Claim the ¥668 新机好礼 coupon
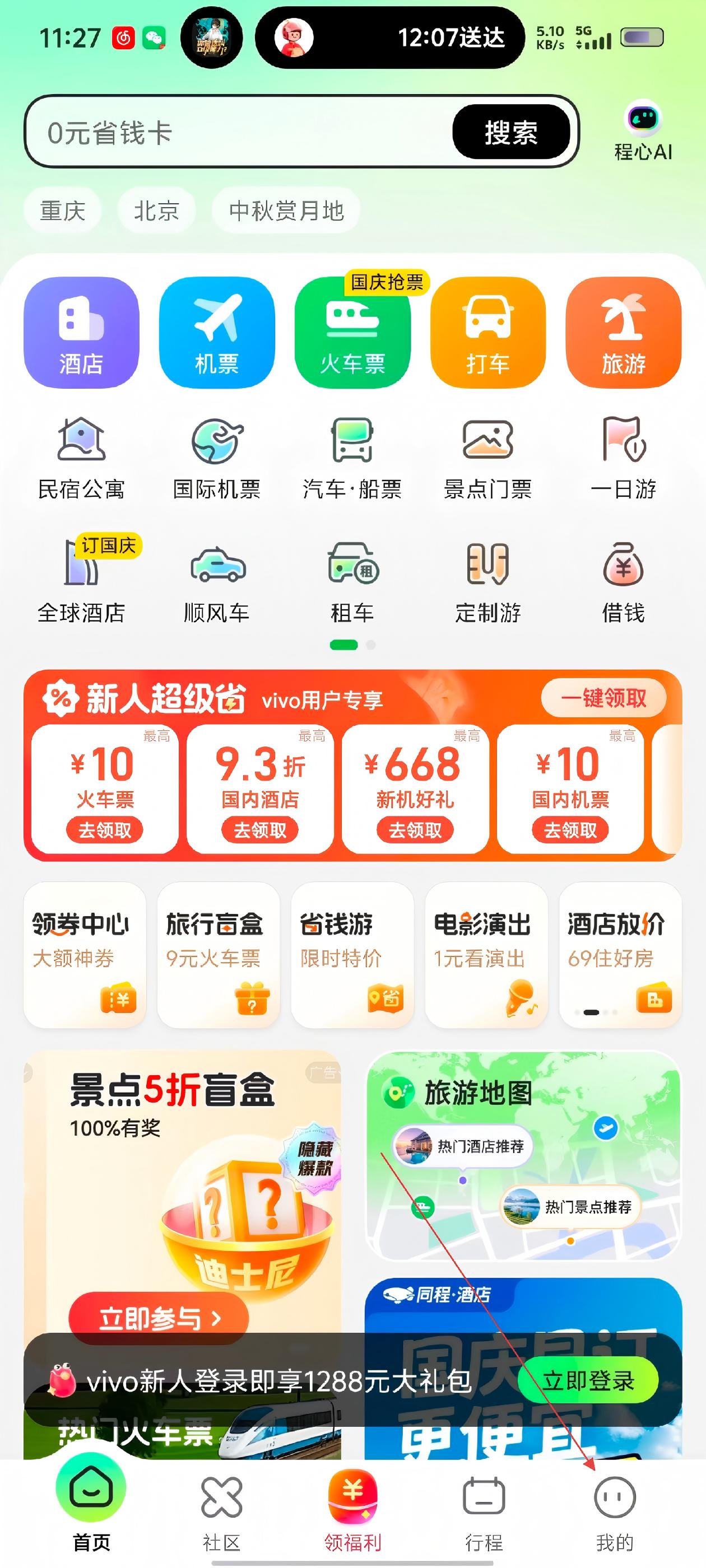The height and width of the screenshot is (1568, 706). pos(415,830)
